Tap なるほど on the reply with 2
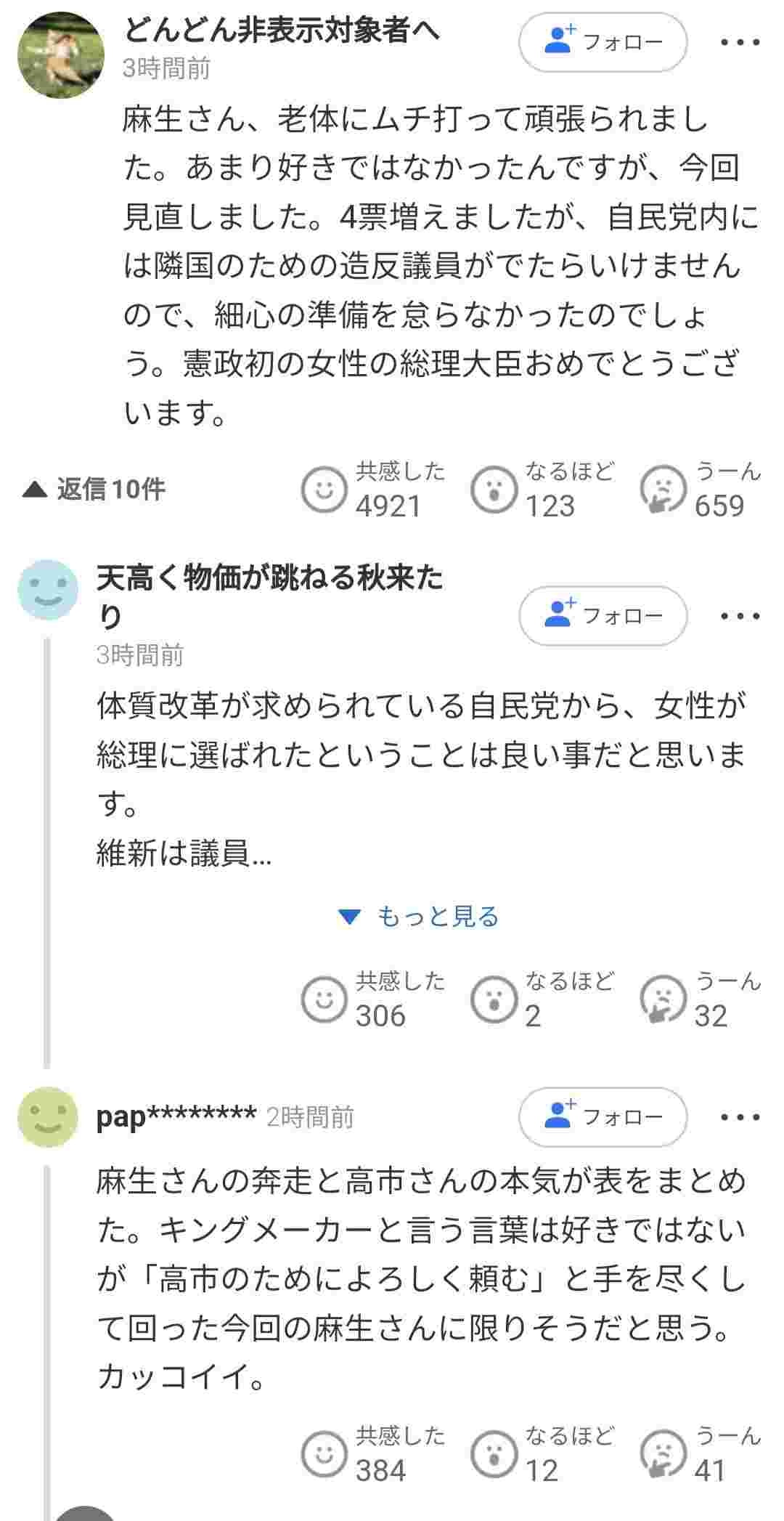The width and height of the screenshot is (784, 1521). click(x=494, y=999)
